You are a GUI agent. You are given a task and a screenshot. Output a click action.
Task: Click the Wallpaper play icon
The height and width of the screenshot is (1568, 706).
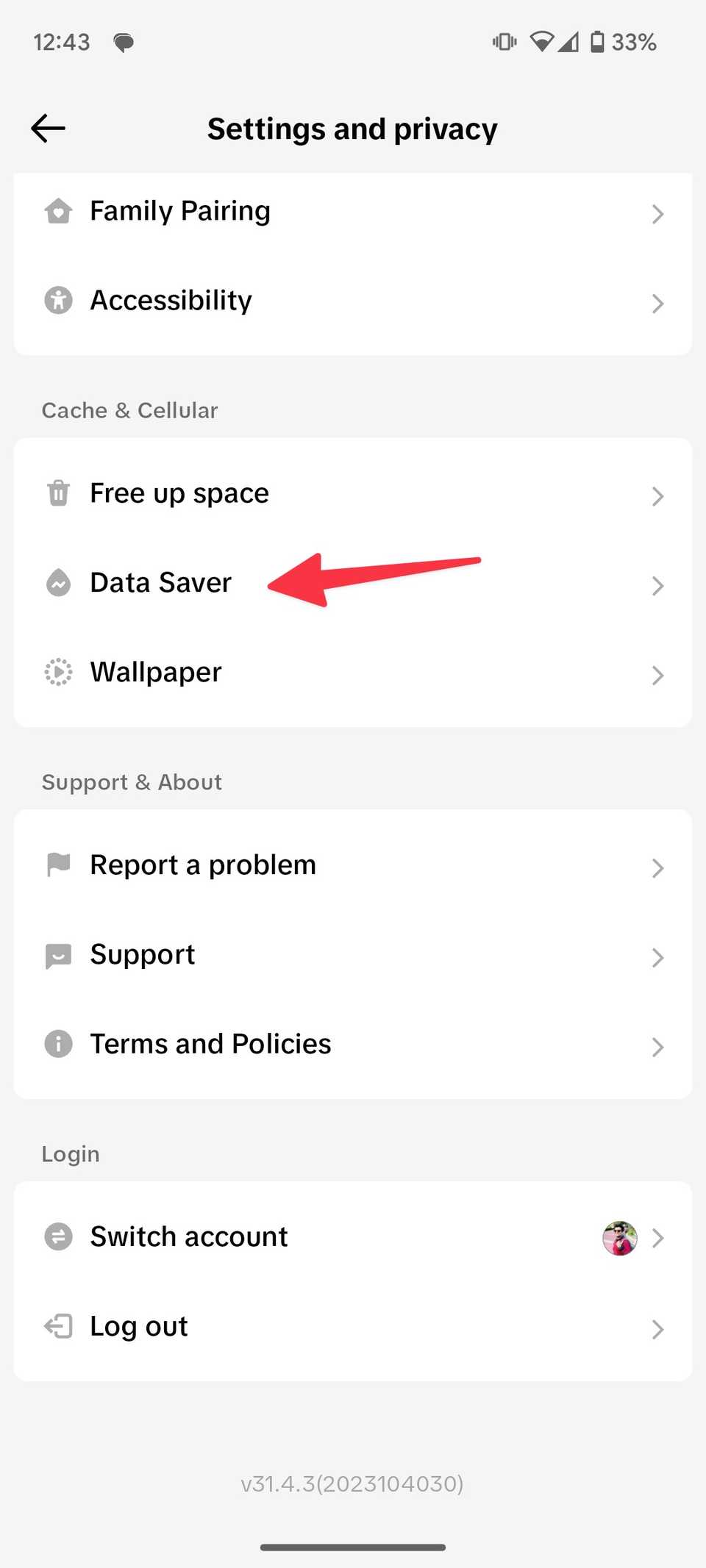pos(57,673)
